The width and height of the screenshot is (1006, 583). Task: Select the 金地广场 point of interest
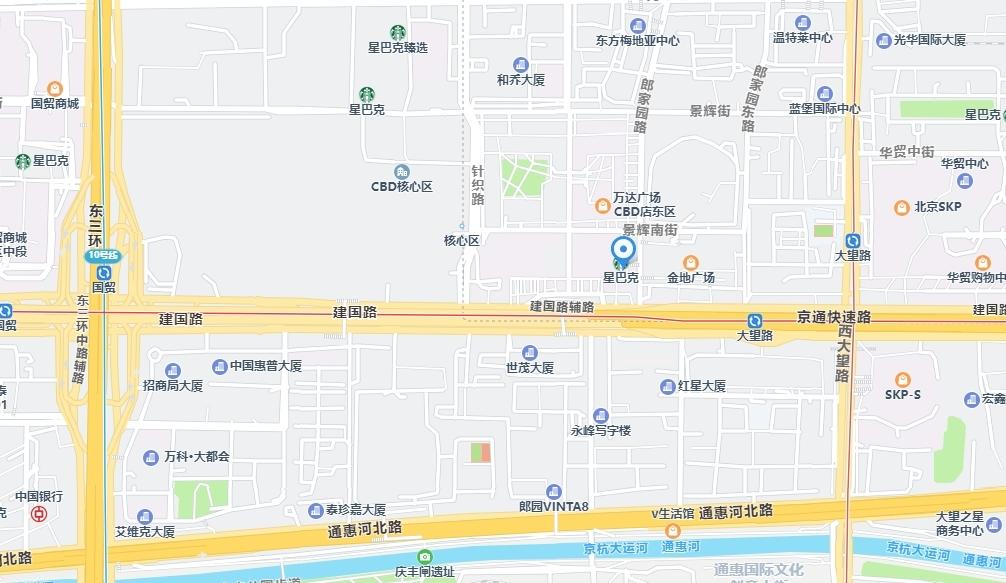tap(691, 262)
